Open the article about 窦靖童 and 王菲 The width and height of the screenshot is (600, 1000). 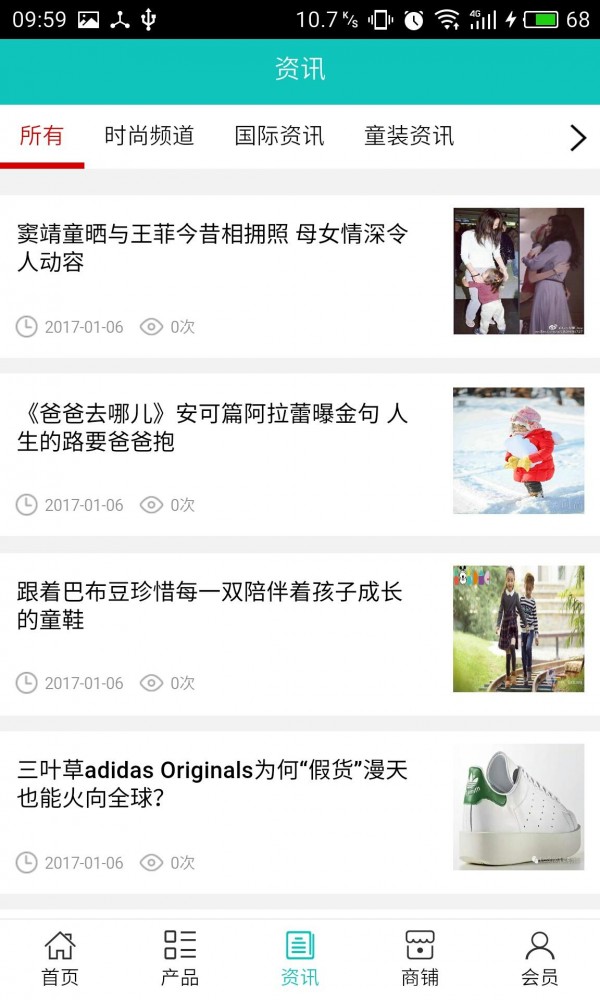pos(213,248)
